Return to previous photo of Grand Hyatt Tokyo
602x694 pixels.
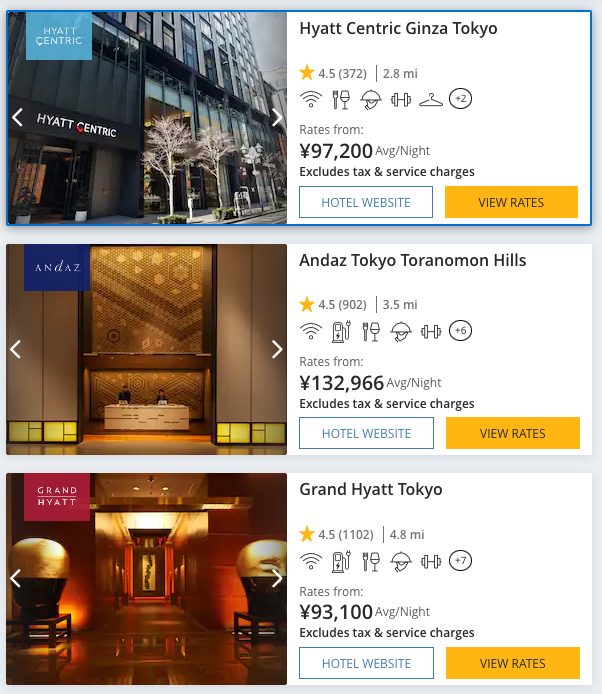click(17, 578)
